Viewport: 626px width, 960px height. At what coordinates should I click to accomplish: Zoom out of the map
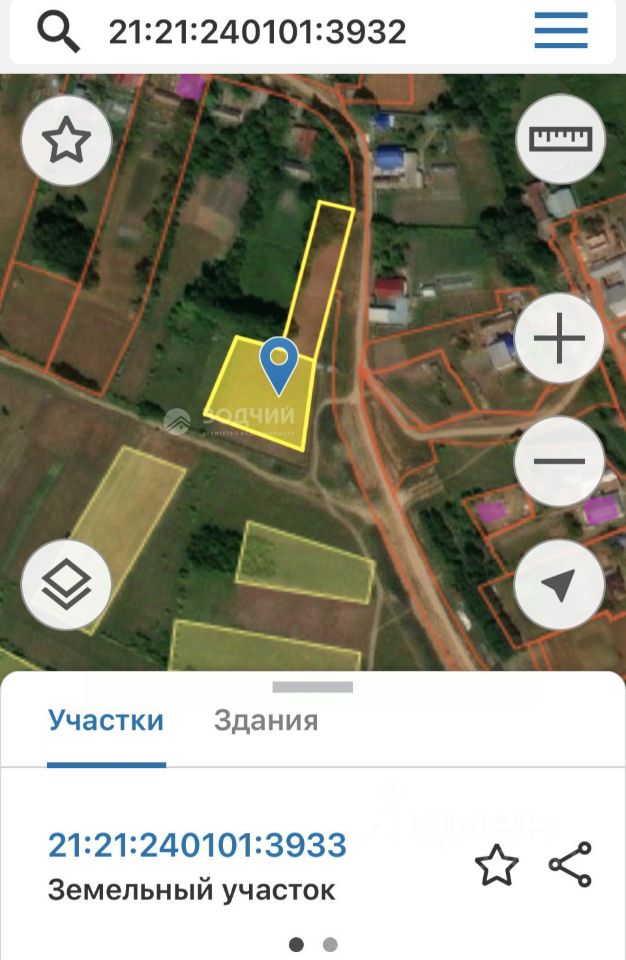pos(560,461)
